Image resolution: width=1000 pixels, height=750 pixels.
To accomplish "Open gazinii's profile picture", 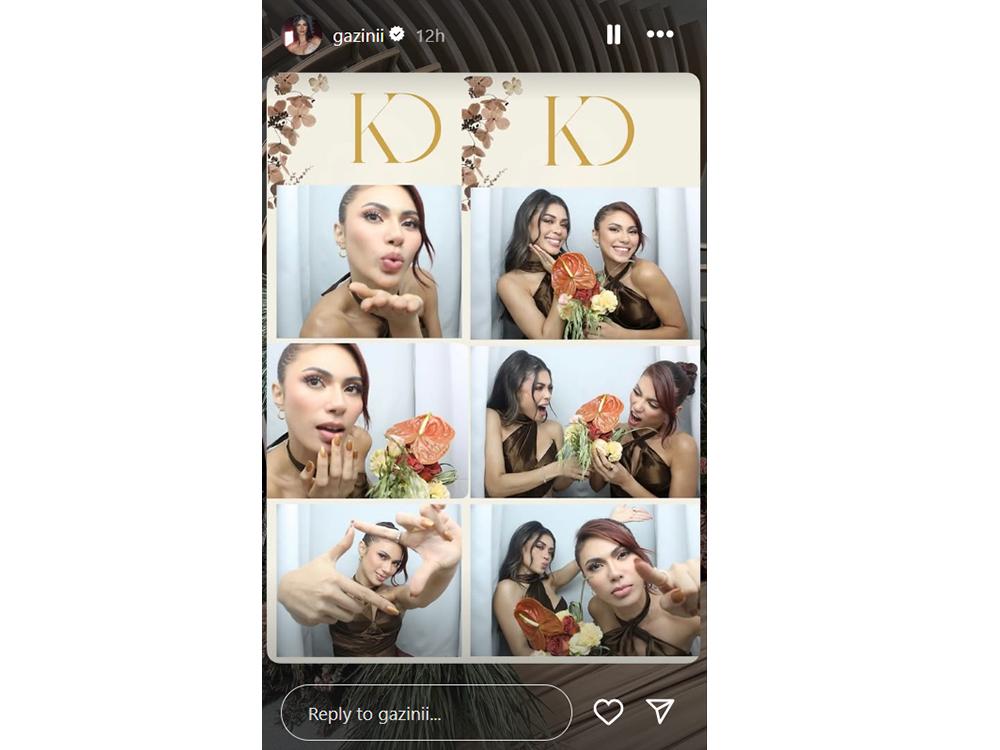I will tap(302, 35).
